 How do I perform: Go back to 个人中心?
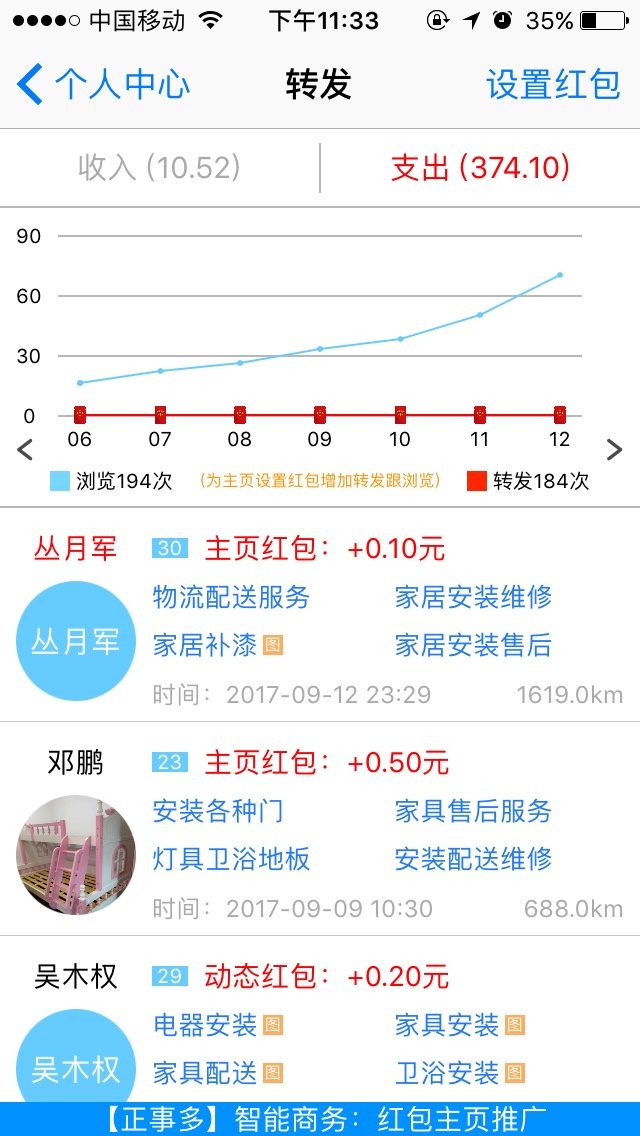(x=104, y=85)
